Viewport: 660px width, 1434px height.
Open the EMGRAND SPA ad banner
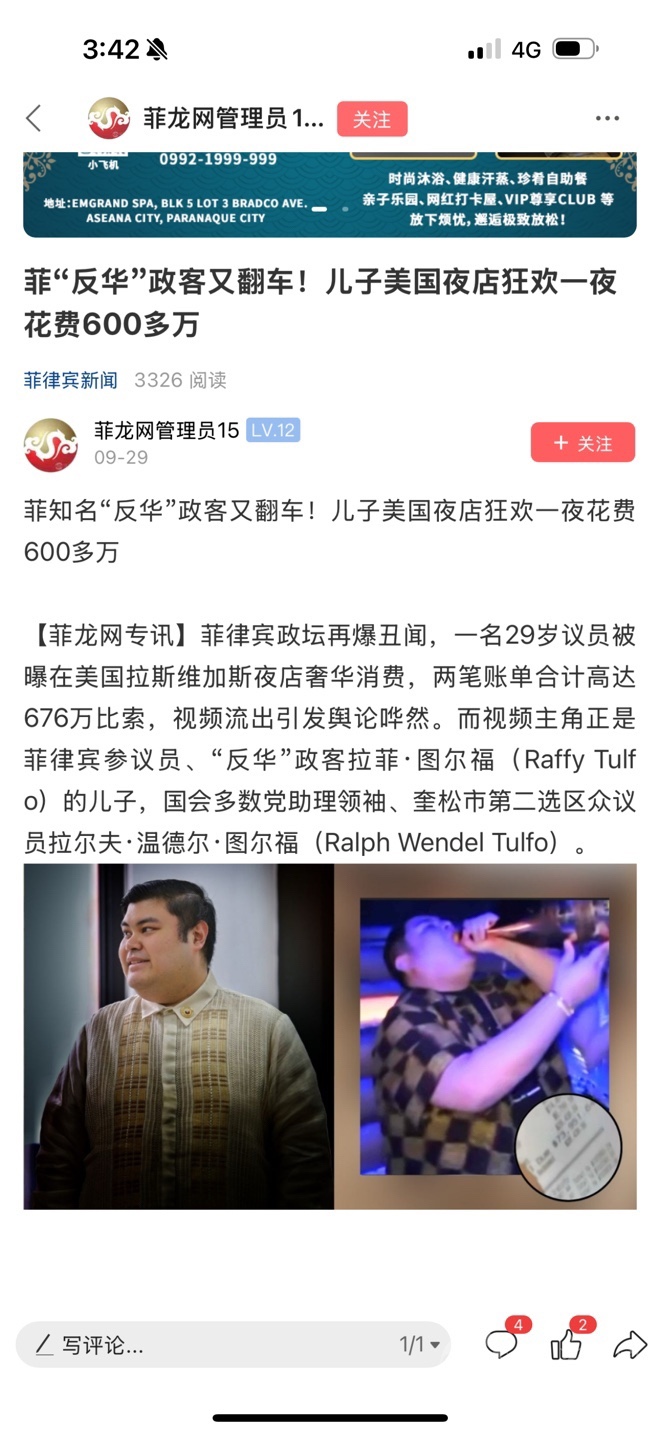329,195
